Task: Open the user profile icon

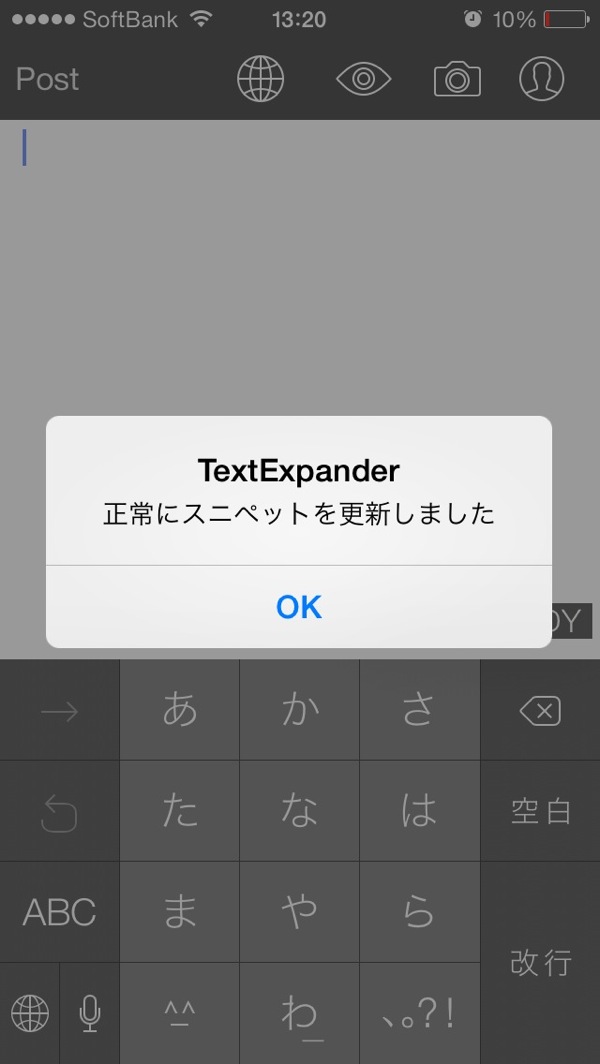Action: click(542, 79)
